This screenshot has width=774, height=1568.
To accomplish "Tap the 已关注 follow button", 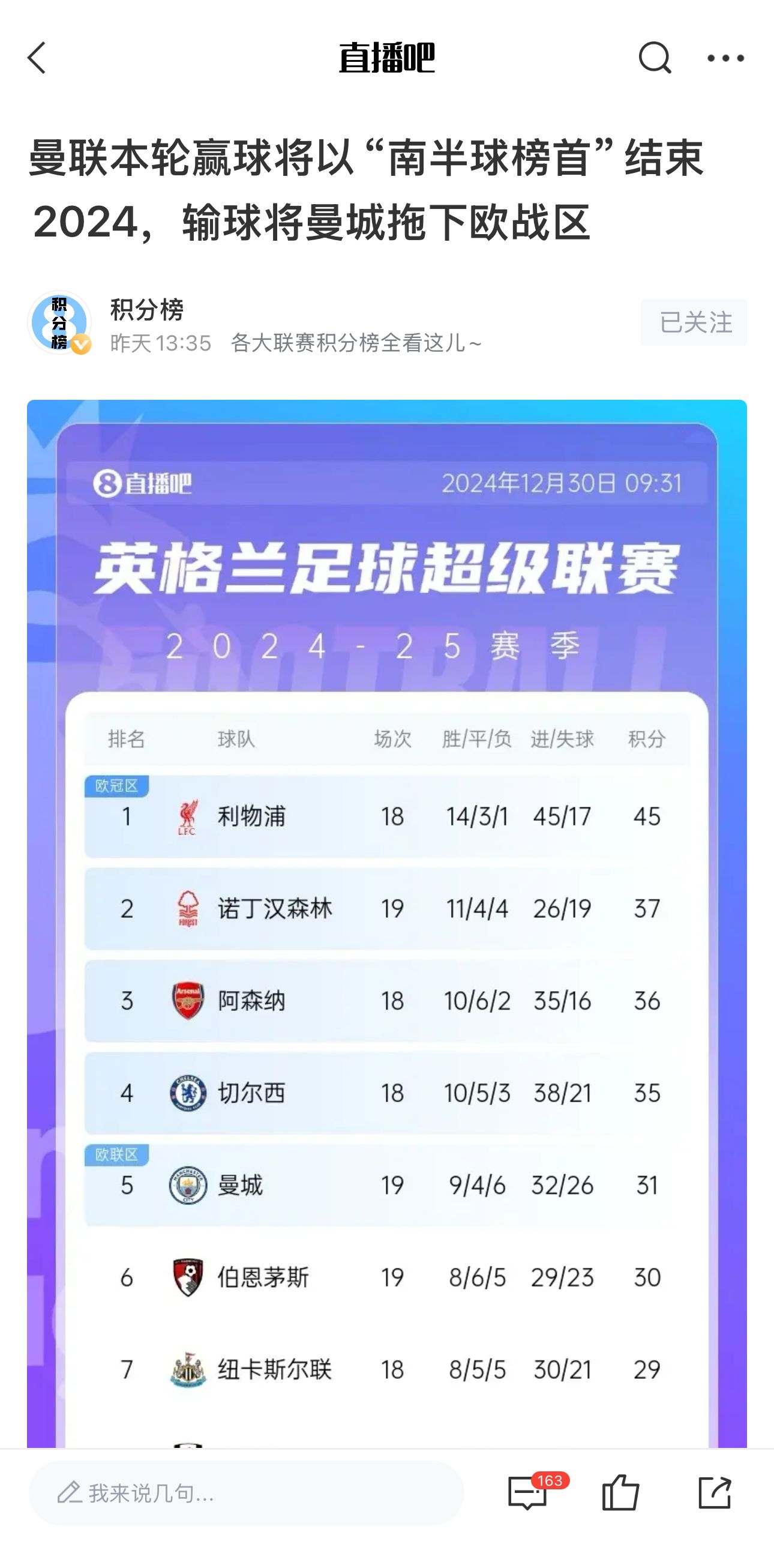I will pyautogui.click(x=693, y=322).
